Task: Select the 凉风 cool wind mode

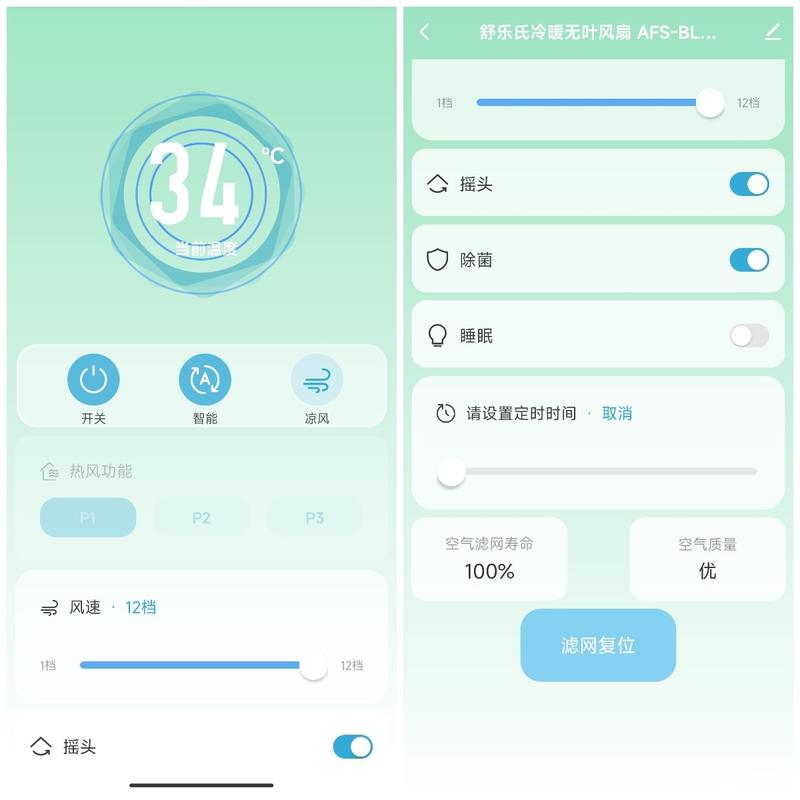Action: click(x=317, y=380)
